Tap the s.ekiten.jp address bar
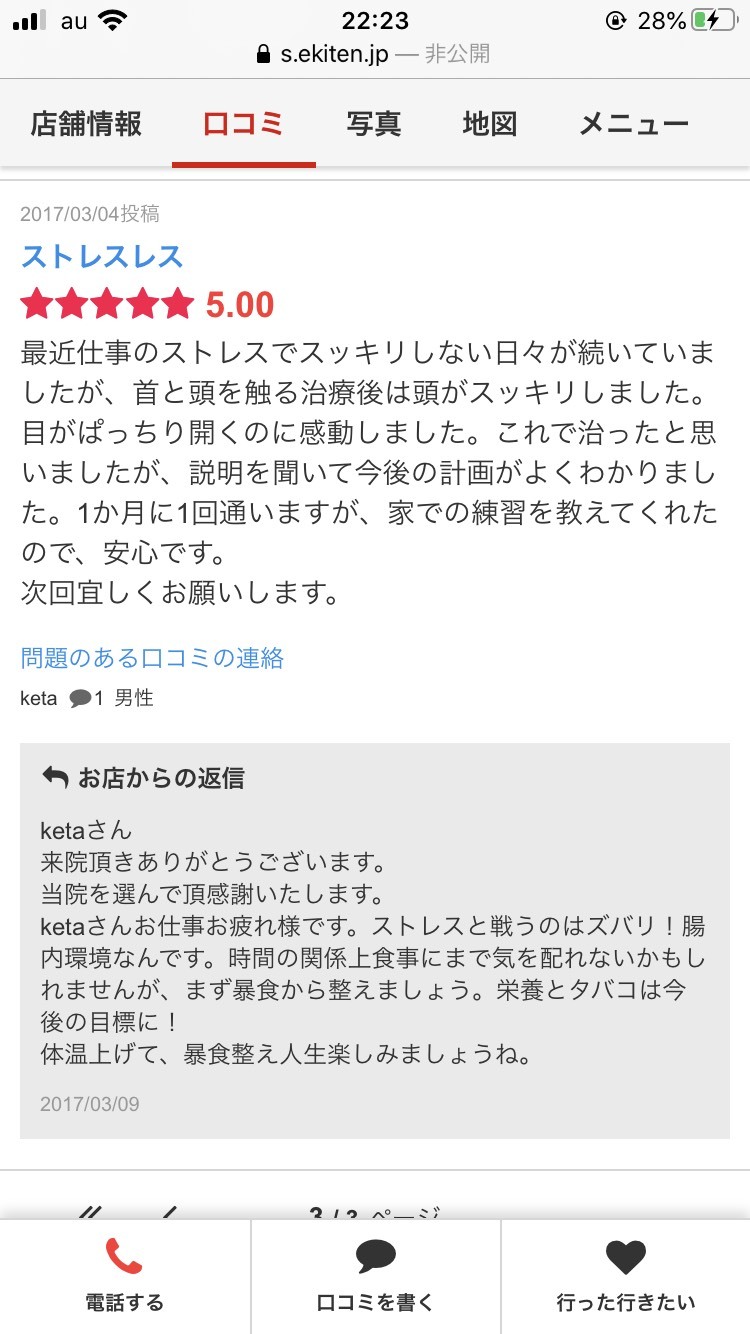750x1334 pixels. 374,54
